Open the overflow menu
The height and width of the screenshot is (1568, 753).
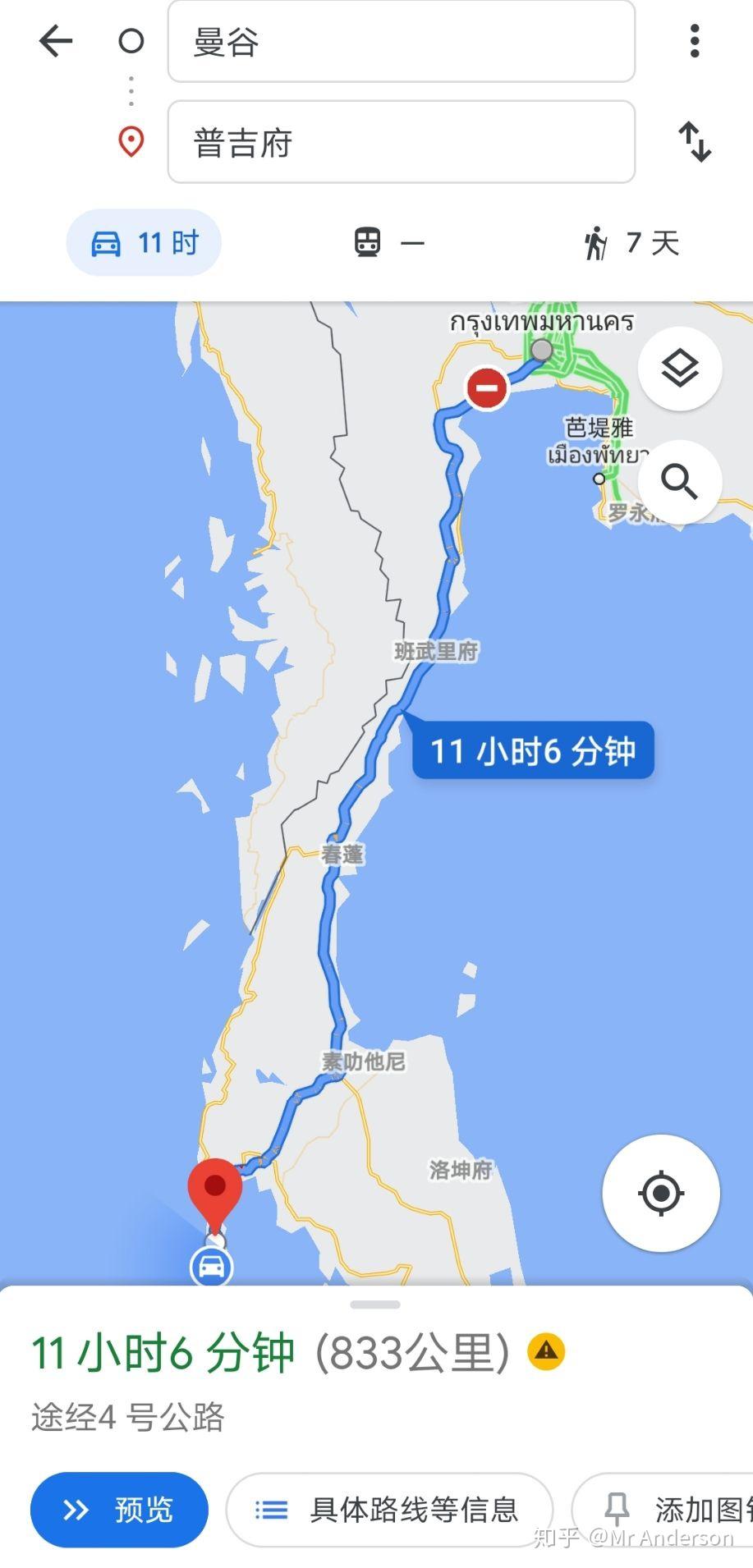coord(695,41)
